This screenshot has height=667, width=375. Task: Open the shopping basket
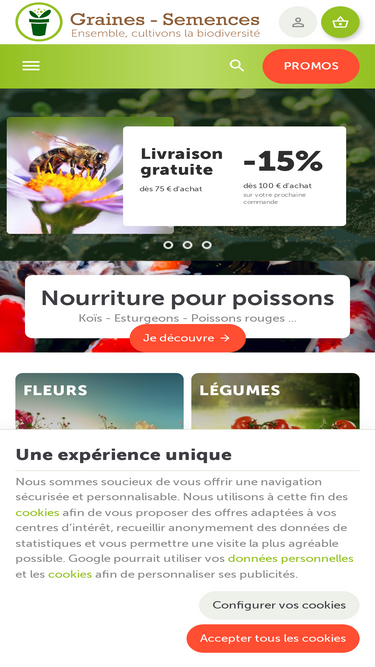coord(340,22)
